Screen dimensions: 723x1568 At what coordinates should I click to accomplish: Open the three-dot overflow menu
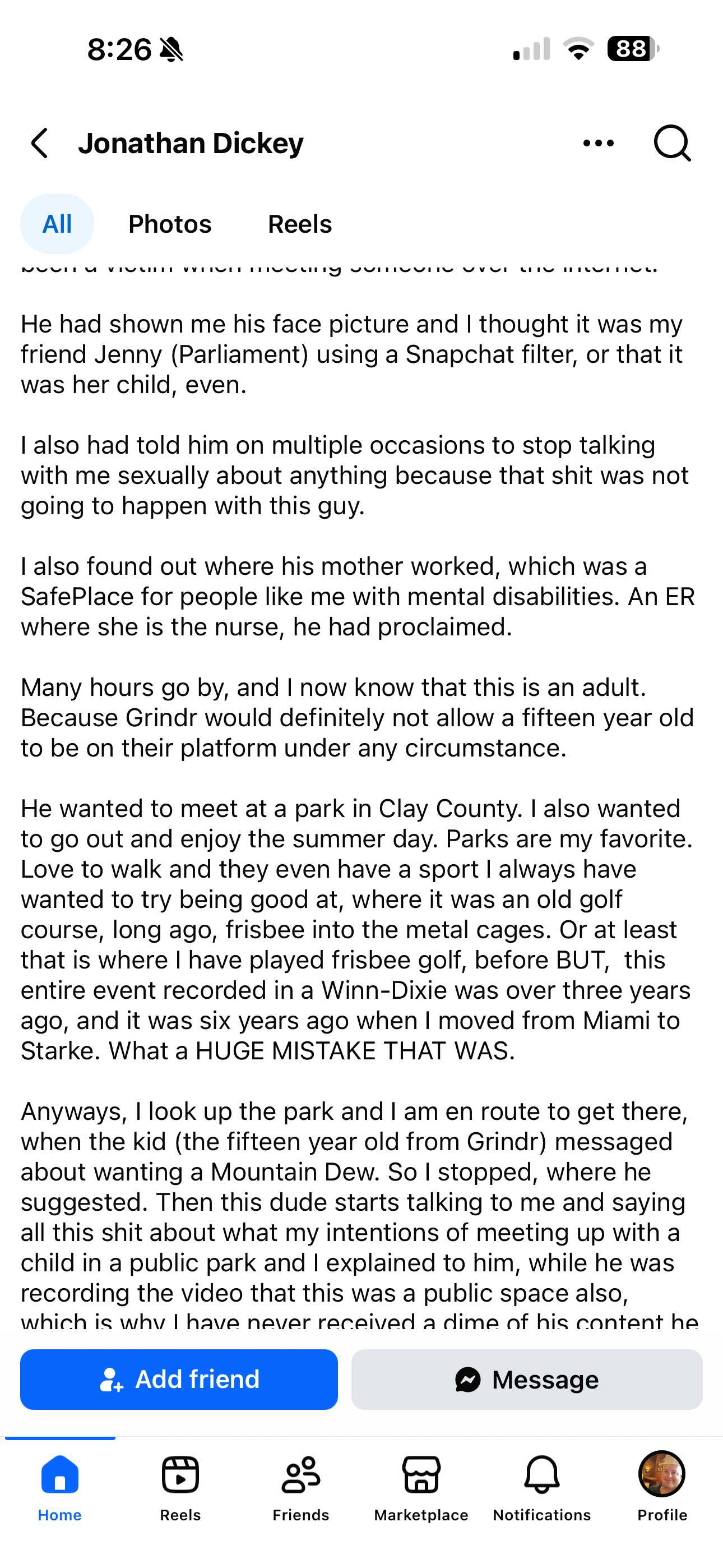tap(597, 143)
